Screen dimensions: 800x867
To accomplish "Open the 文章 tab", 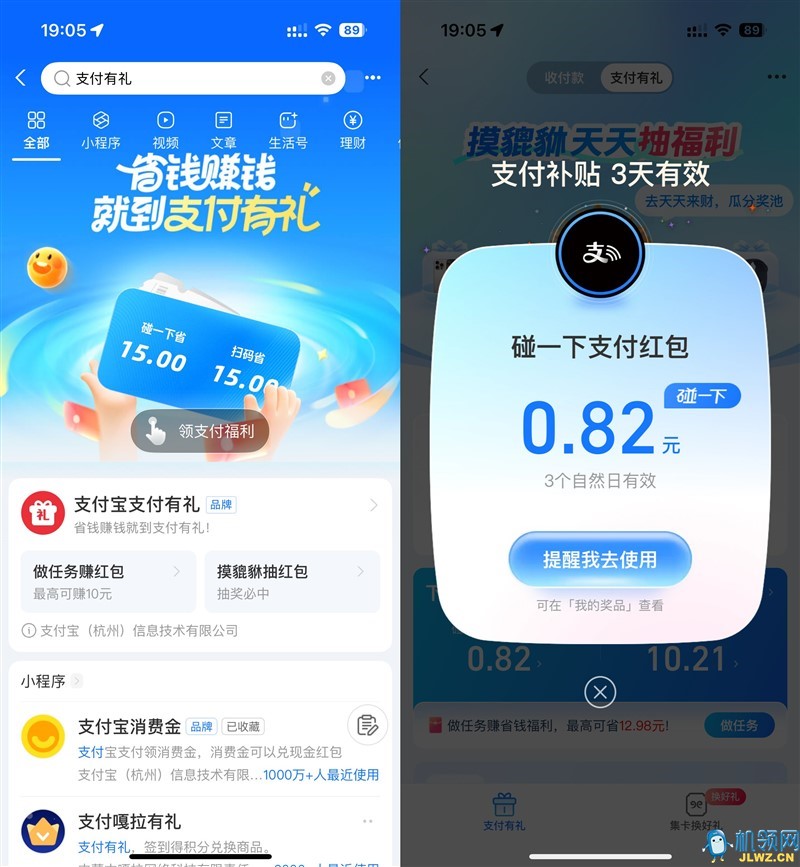I will coord(224,130).
